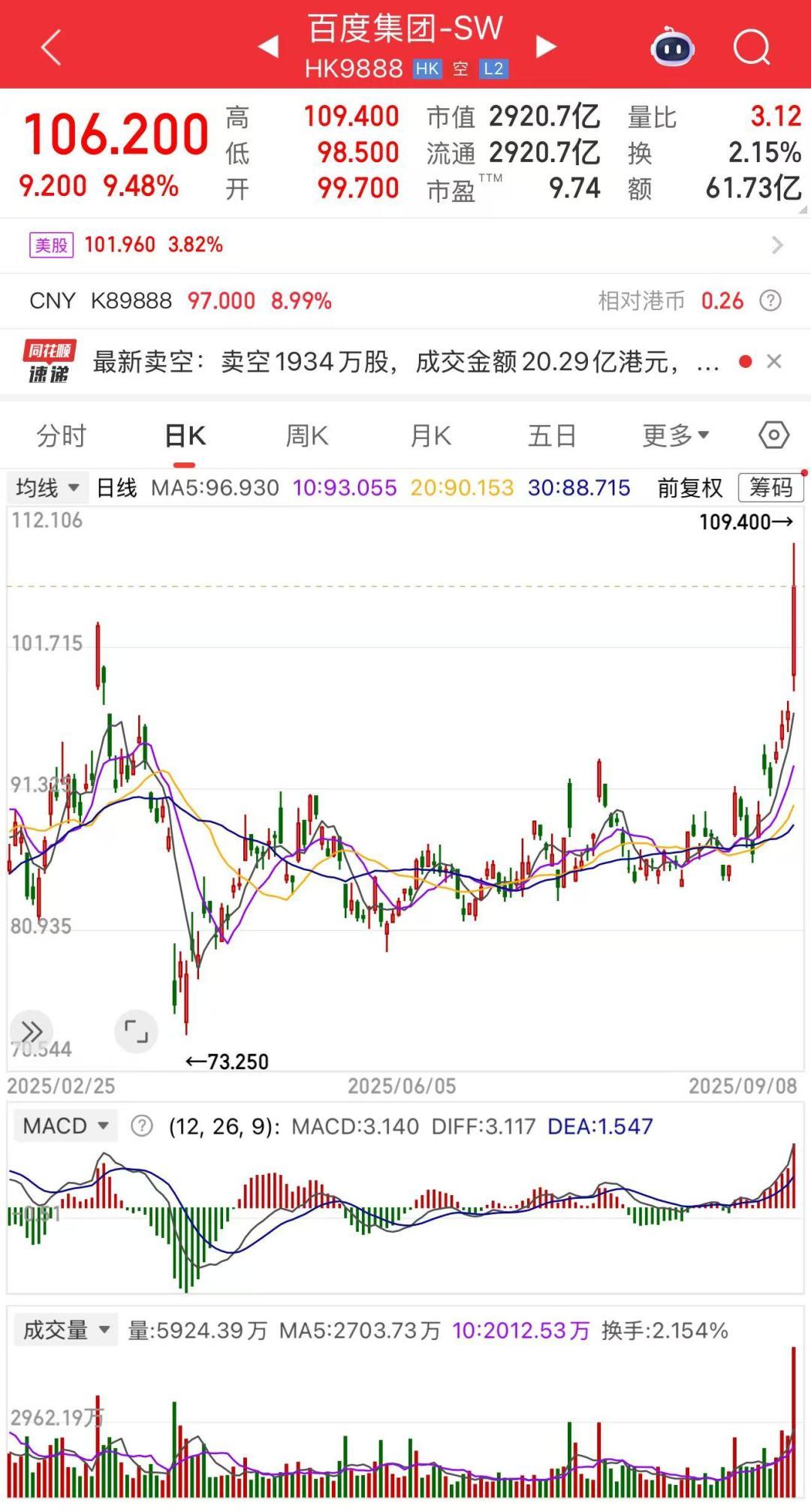Switch to the 分时 chart tab
Viewport: 811px width, 1512px height.
click(62, 435)
